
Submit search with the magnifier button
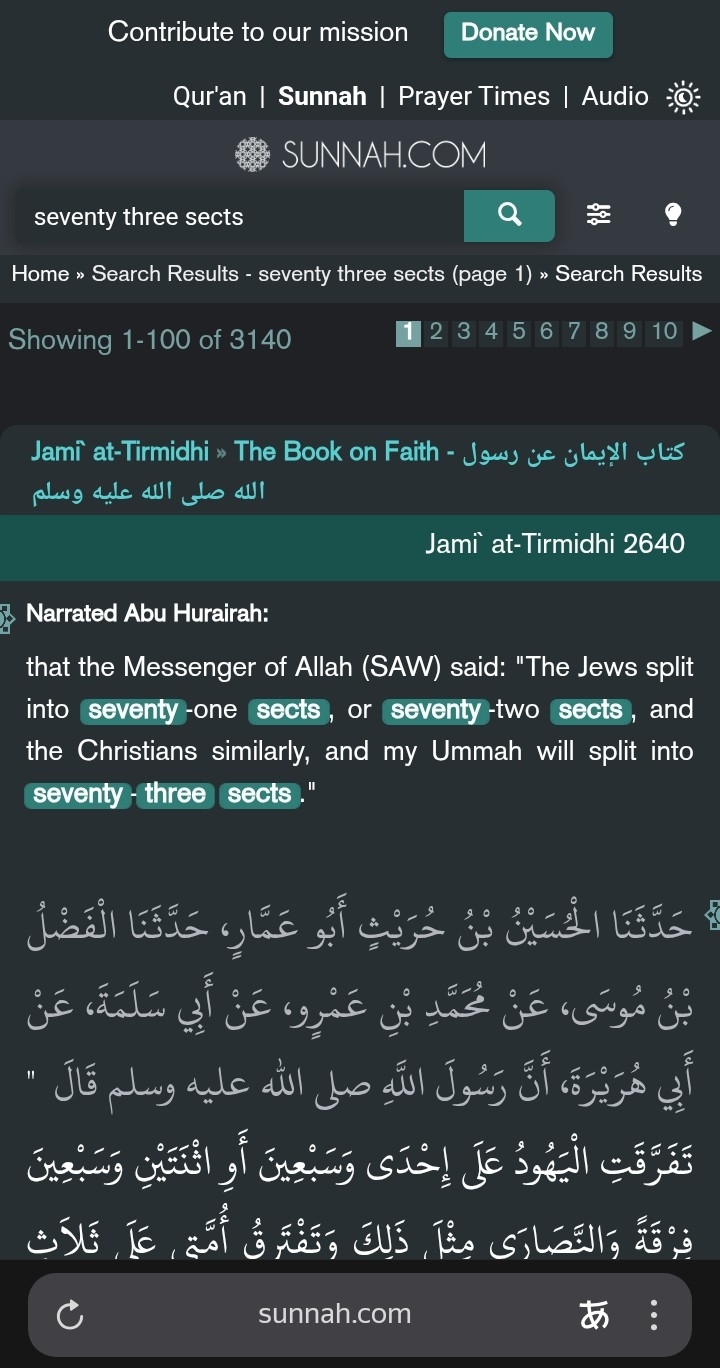click(509, 216)
